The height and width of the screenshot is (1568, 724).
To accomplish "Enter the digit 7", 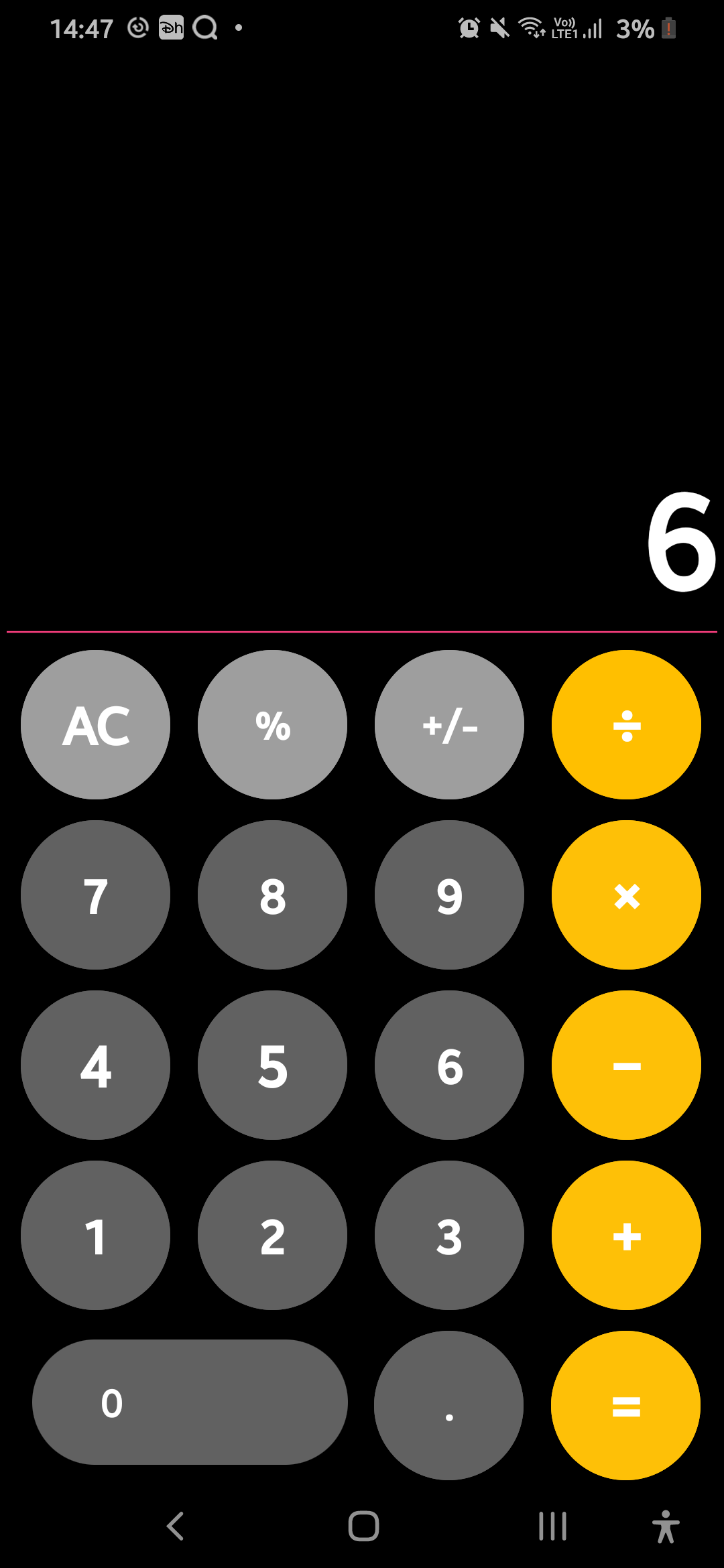I will (95, 895).
